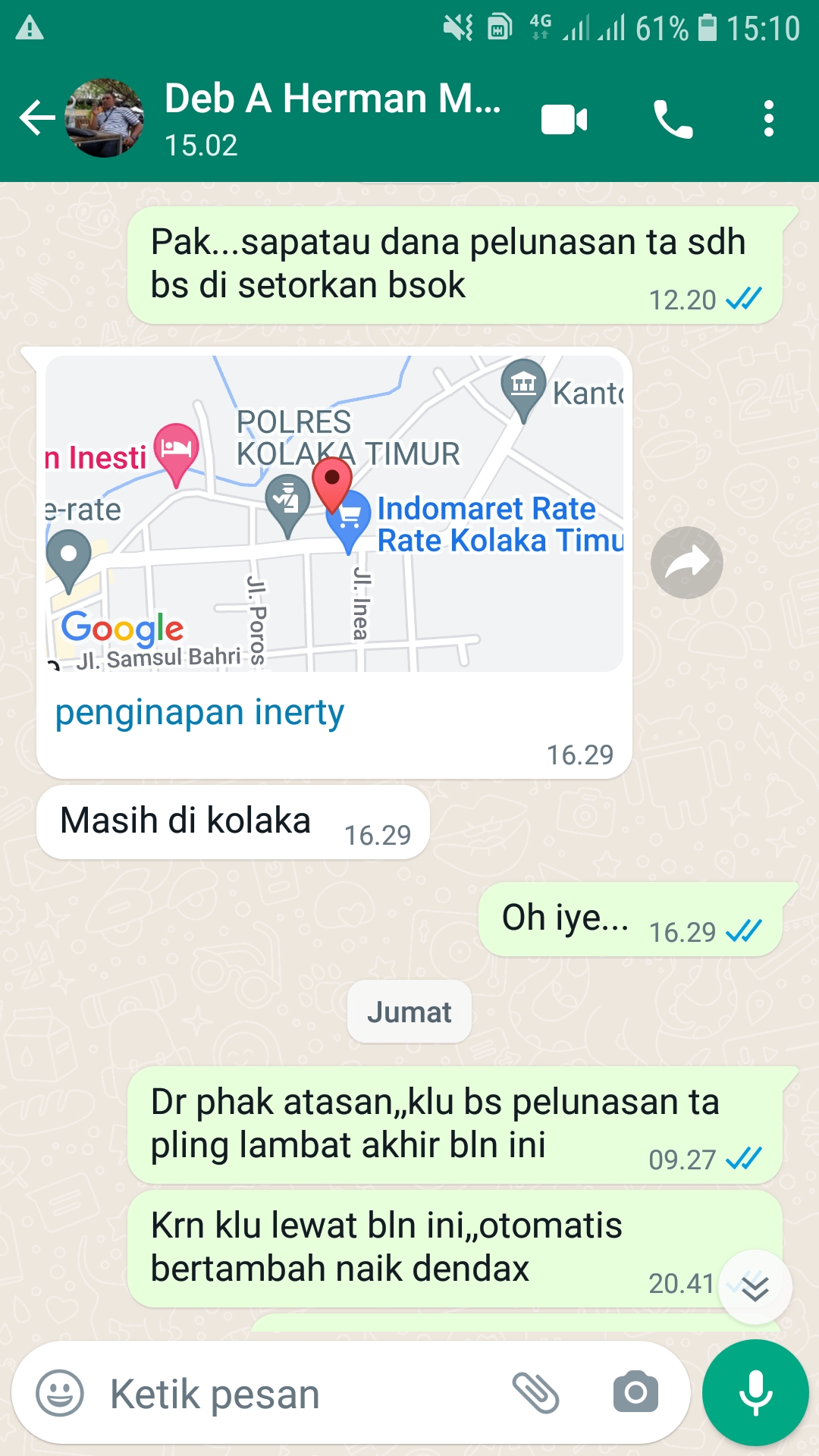
Task: Open the emoji picker
Action: [x=60, y=1393]
